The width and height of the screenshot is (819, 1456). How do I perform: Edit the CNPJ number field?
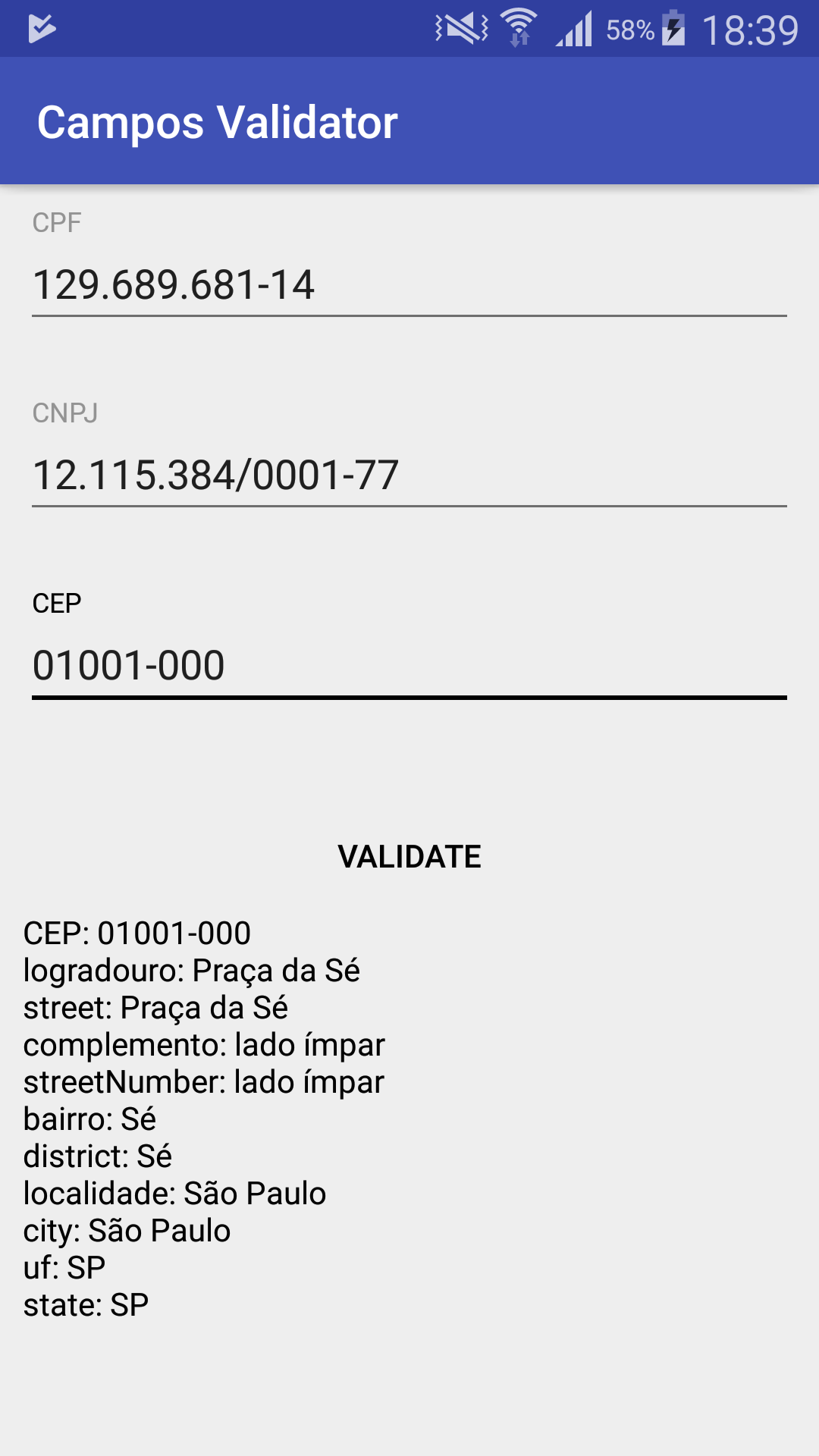[409, 475]
